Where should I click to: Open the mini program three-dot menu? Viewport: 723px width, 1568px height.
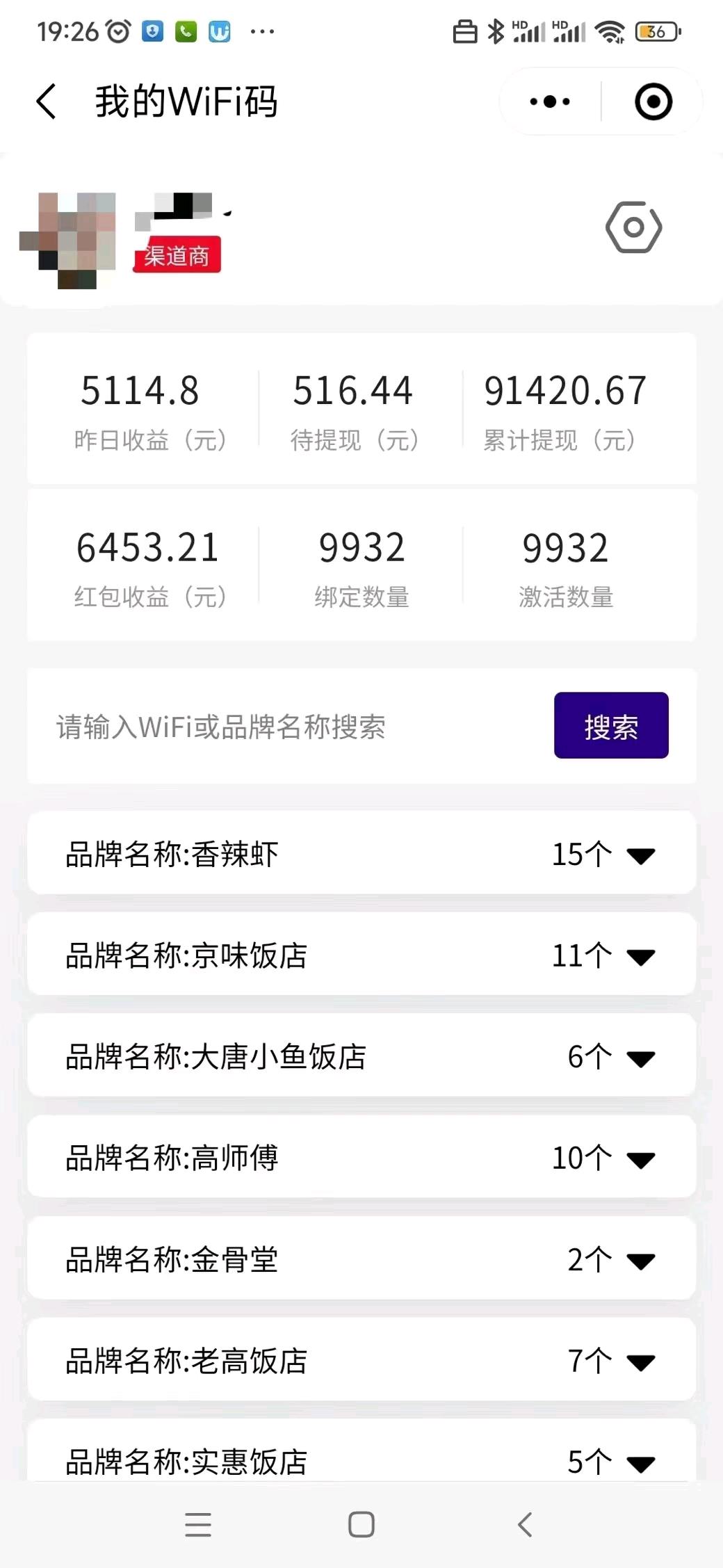pyautogui.click(x=549, y=102)
